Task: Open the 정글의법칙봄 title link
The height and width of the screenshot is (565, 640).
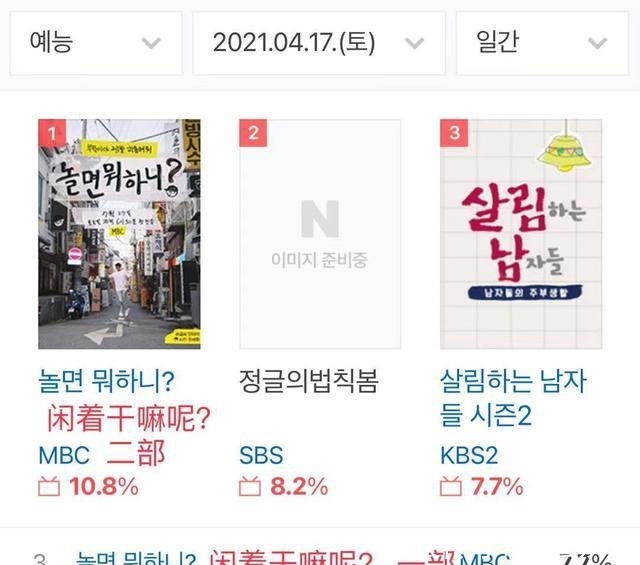Action: 308,381
